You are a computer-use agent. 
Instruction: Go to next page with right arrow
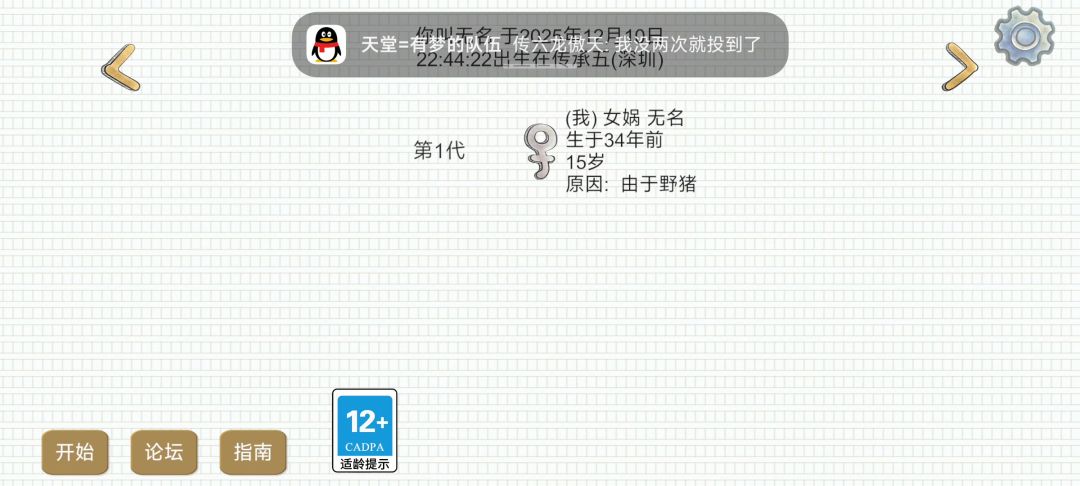tap(960, 67)
